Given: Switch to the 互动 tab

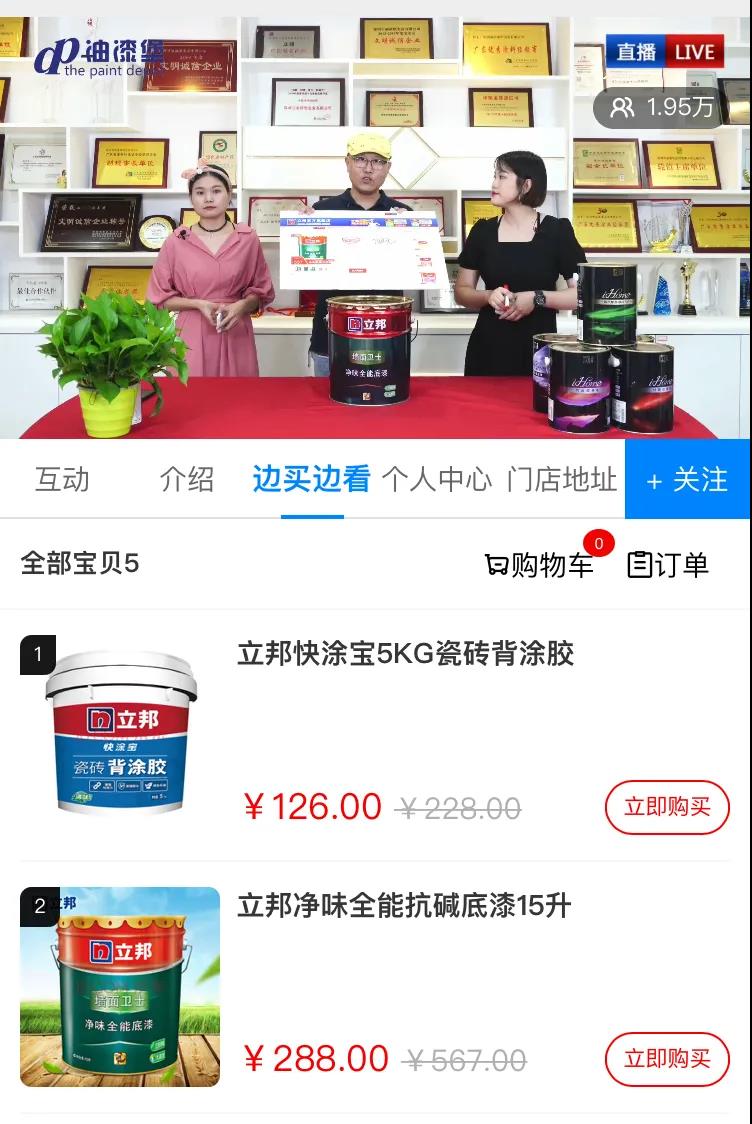Looking at the screenshot, I should click(x=62, y=480).
